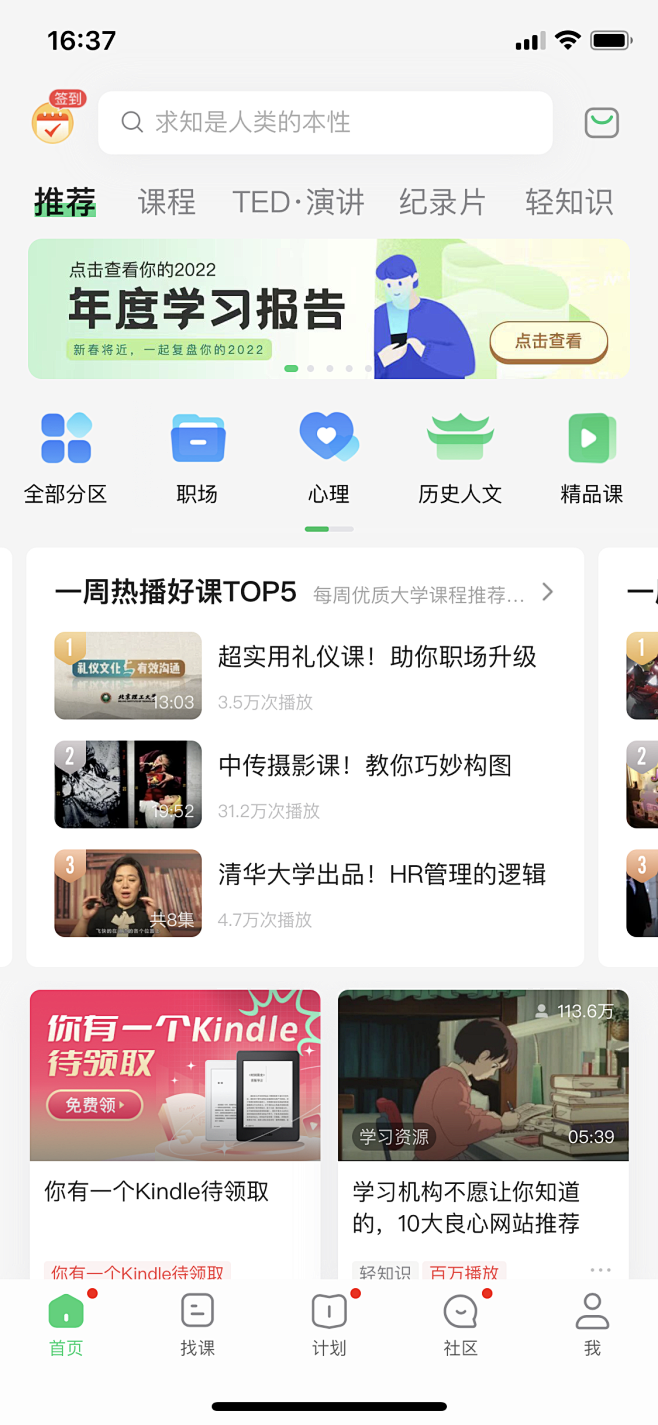The height and width of the screenshot is (1425, 658).
Task: Switch to the 轻知识 tab
Action: (568, 202)
